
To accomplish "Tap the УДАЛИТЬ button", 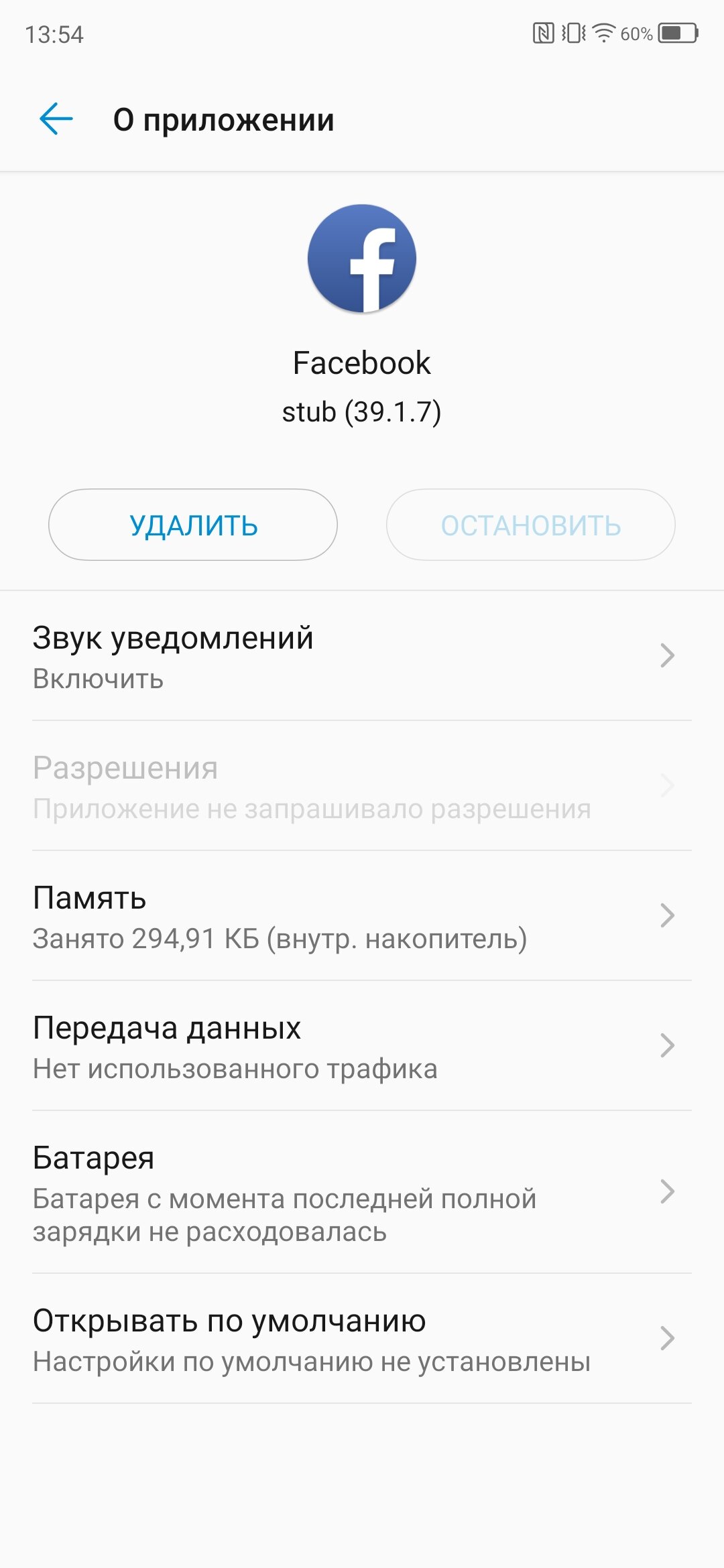I will pyautogui.click(x=193, y=525).
